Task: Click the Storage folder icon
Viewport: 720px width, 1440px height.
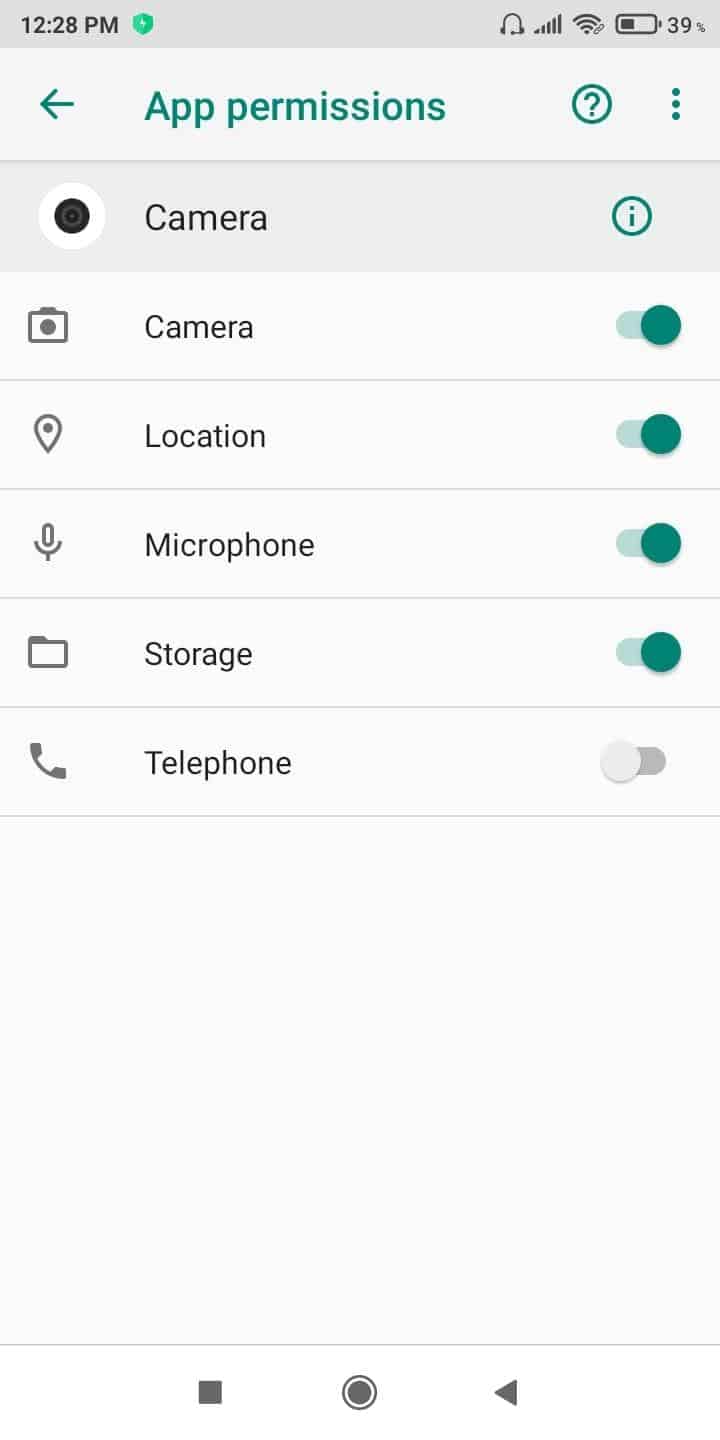Action: click(x=48, y=652)
